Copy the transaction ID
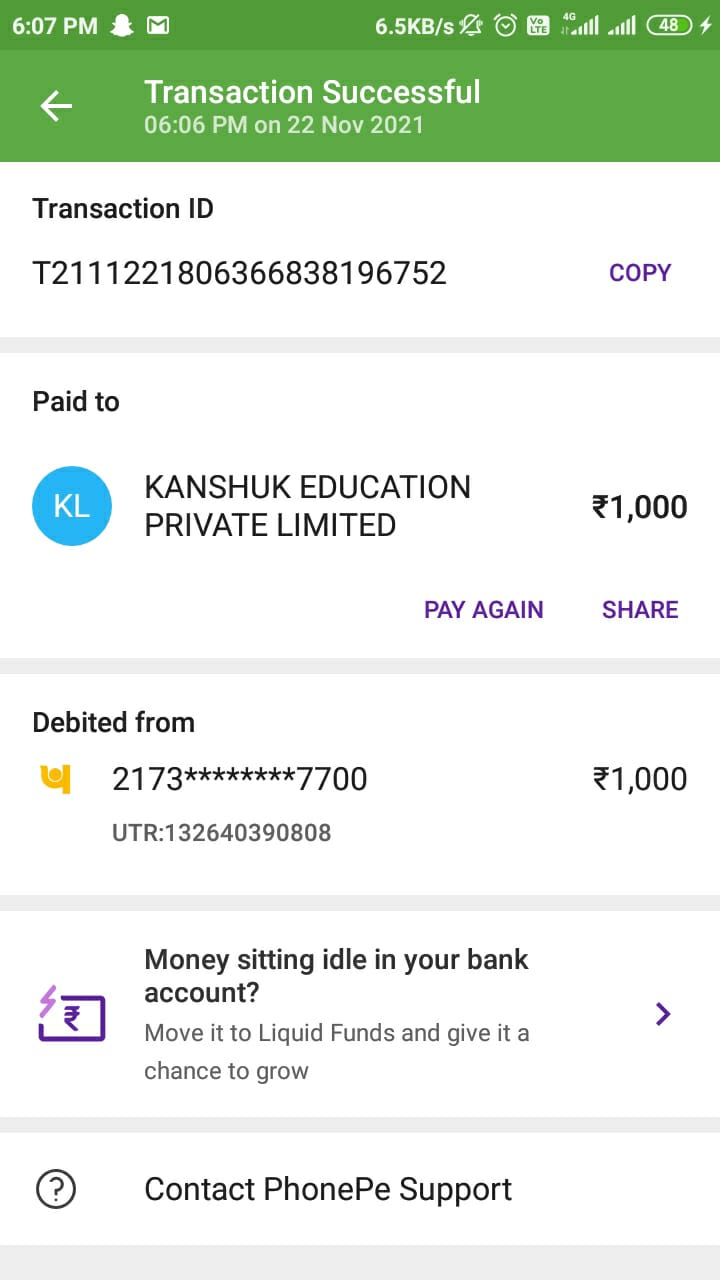This screenshot has height=1280, width=720. pyautogui.click(x=640, y=273)
